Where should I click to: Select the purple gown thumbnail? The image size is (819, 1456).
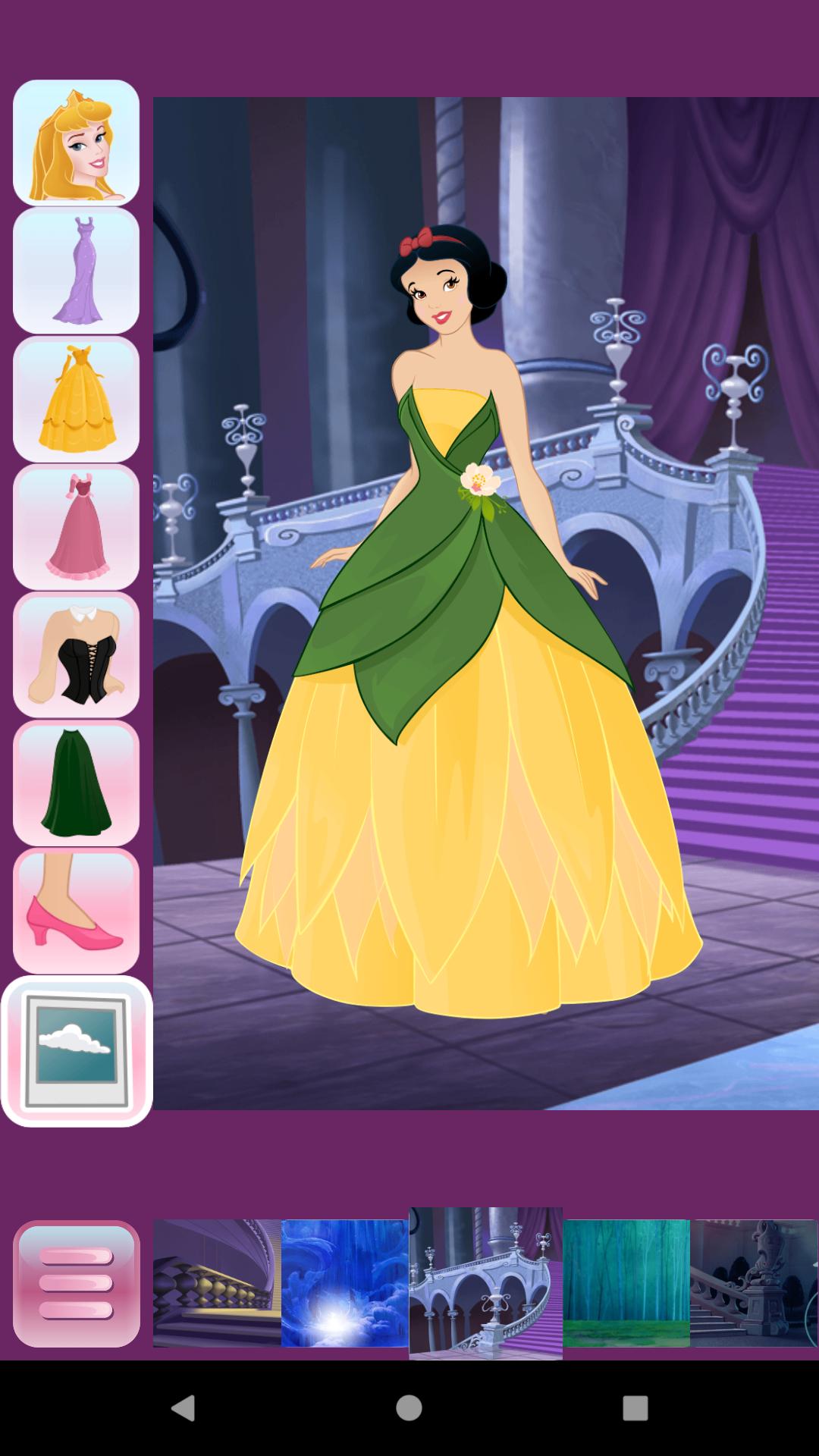click(75, 269)
